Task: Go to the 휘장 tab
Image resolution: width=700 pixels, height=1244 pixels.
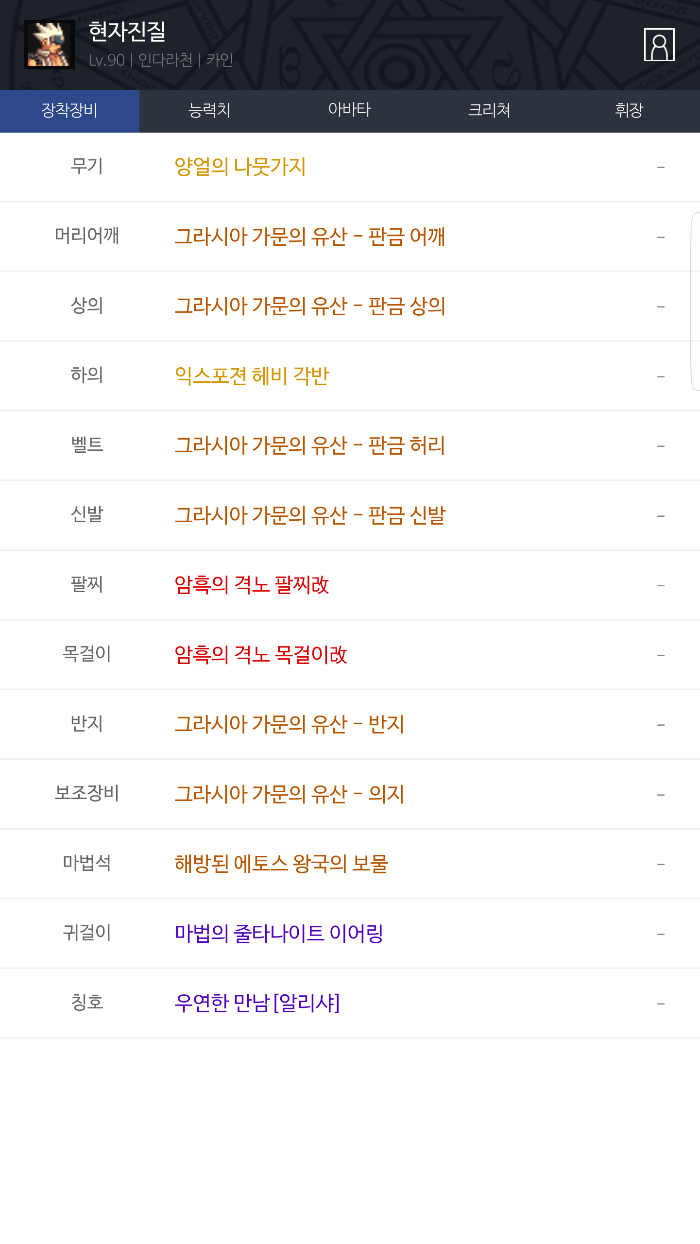Action: tap(629, 111)
